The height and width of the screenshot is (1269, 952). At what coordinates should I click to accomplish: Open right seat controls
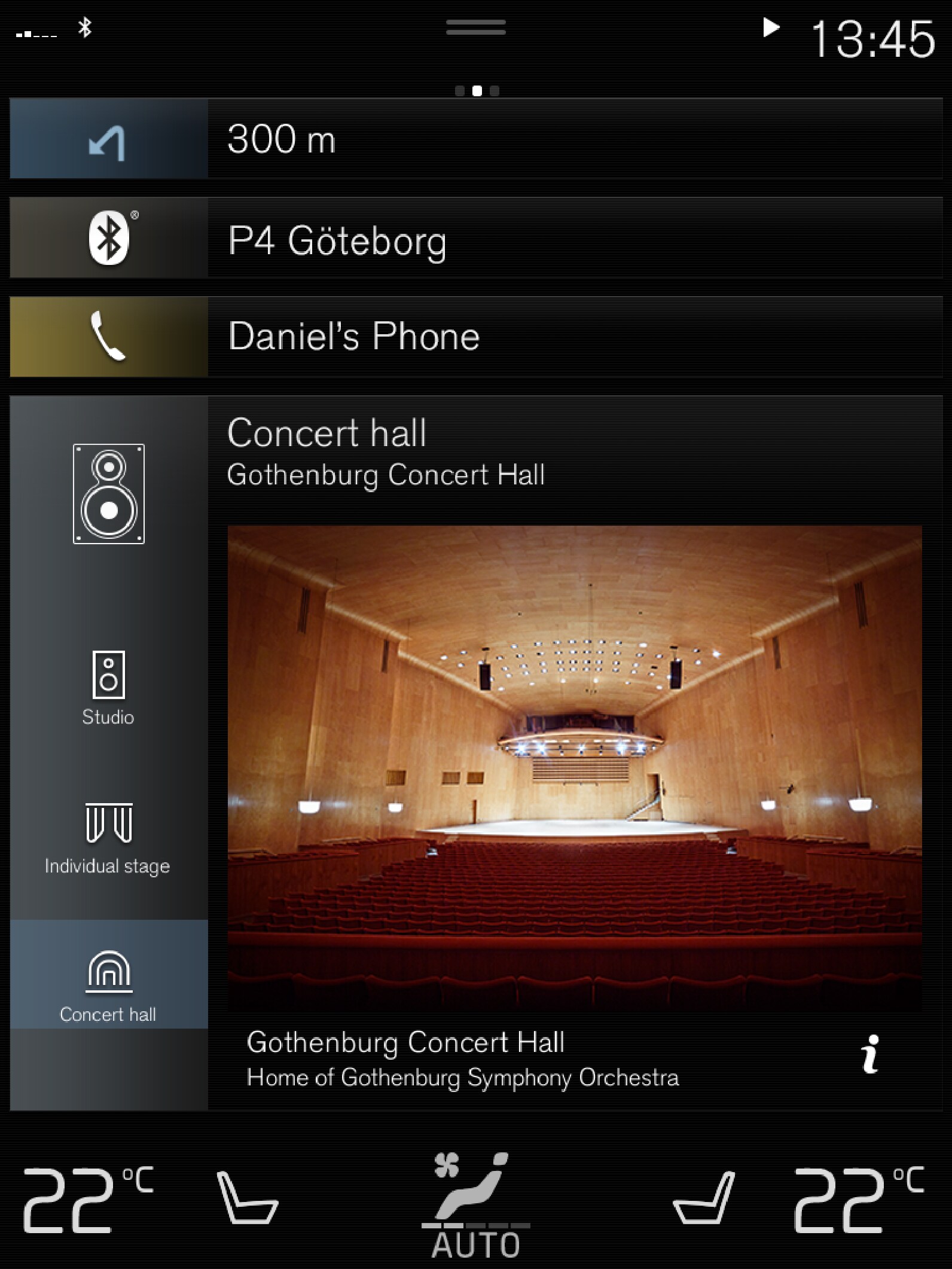(x=704, y=1199)
